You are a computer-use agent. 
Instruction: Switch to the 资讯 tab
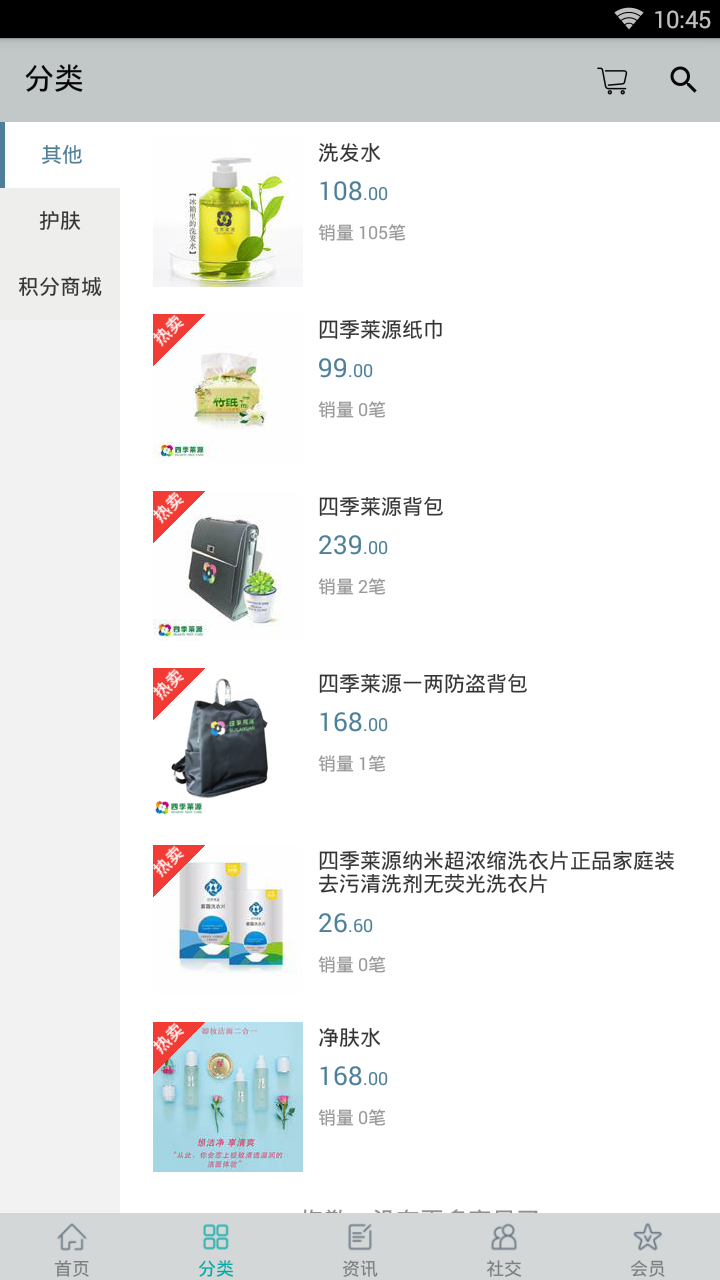[360, 1248]
